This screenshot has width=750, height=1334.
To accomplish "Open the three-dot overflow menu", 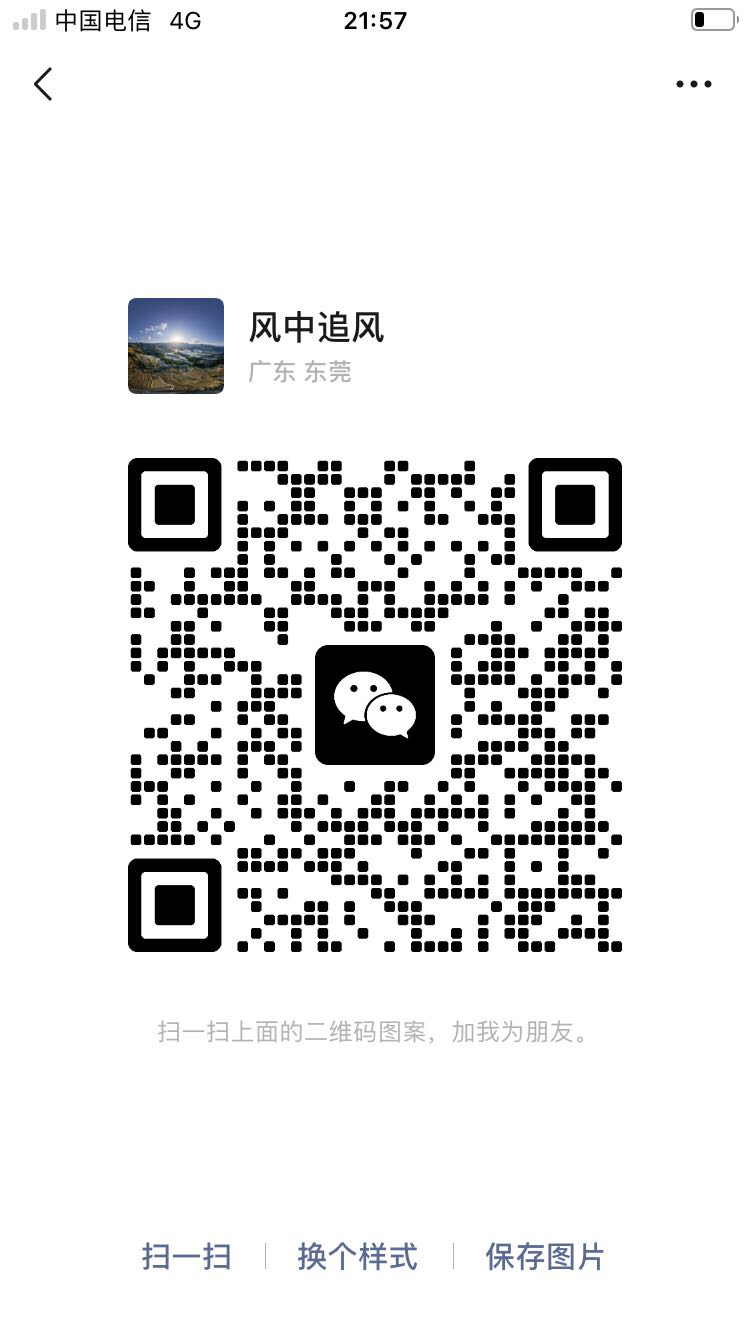I will tap(693, 84).
